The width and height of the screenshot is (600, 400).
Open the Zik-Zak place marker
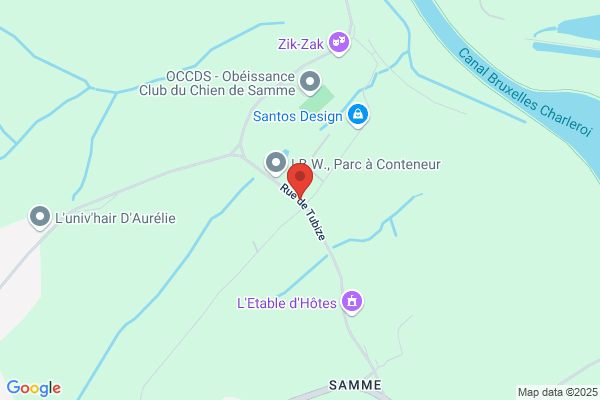(x=342, y=42)
